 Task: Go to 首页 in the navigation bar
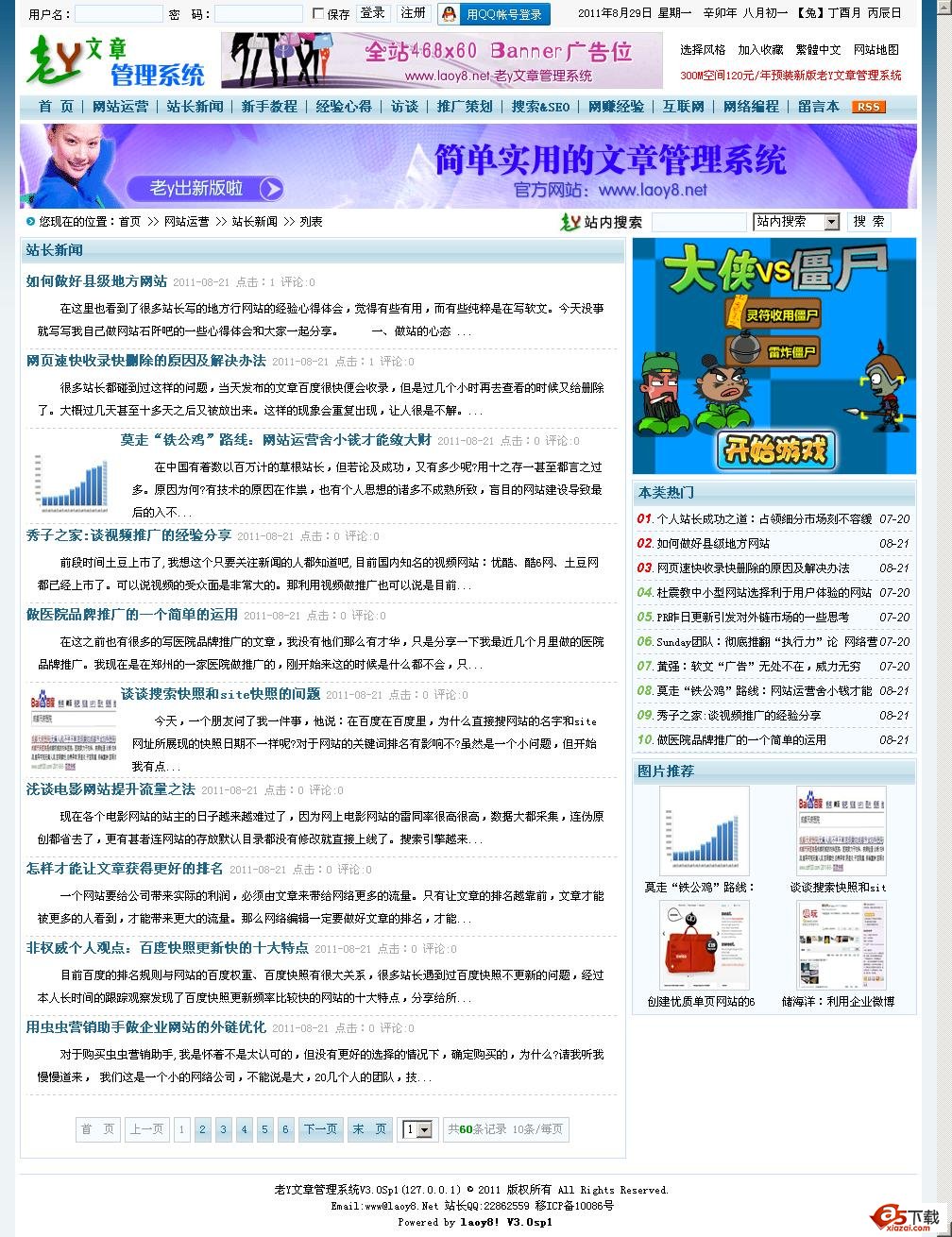point(56,107)
